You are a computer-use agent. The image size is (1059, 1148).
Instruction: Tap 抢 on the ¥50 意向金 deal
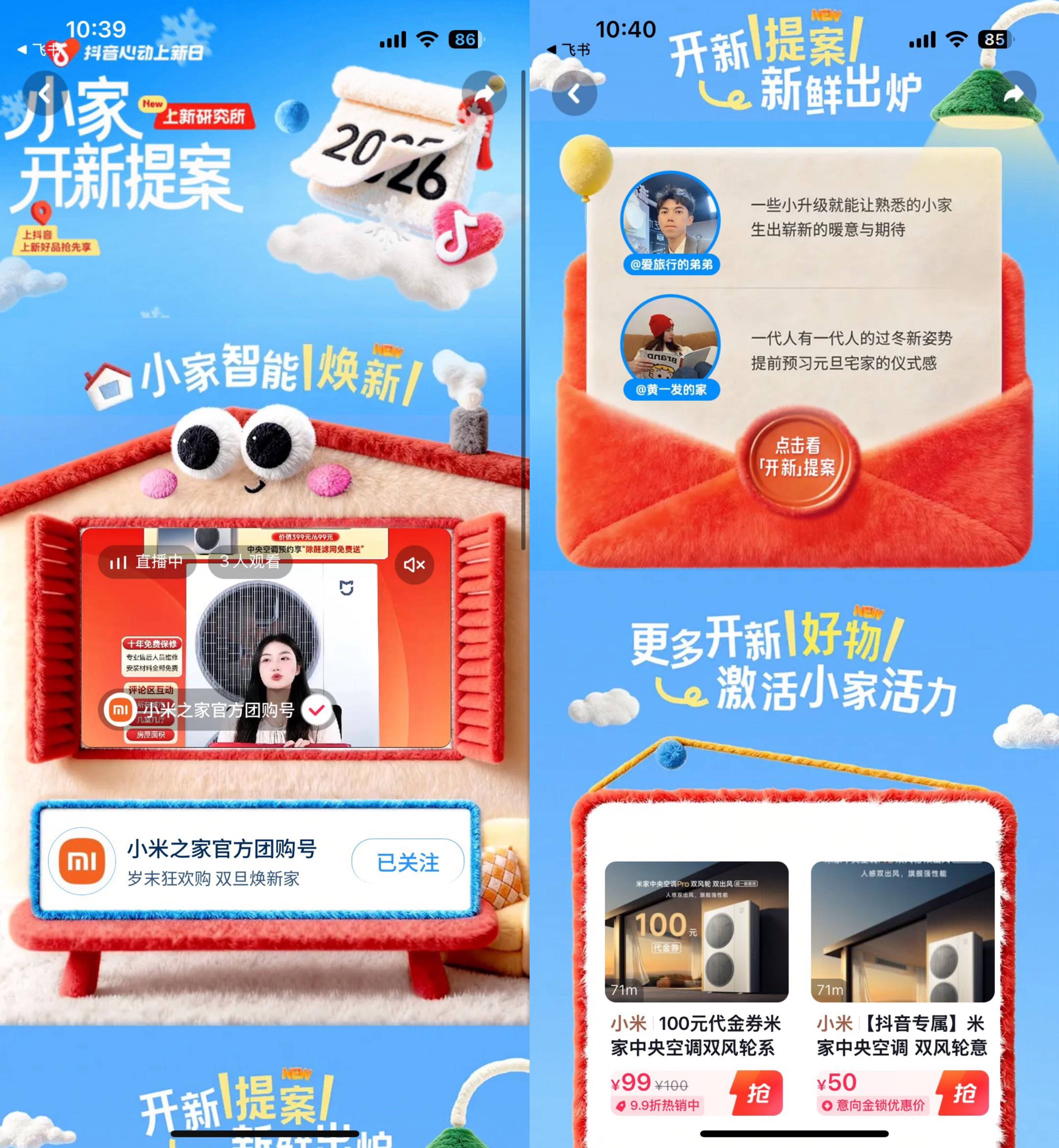[964, 1093]
